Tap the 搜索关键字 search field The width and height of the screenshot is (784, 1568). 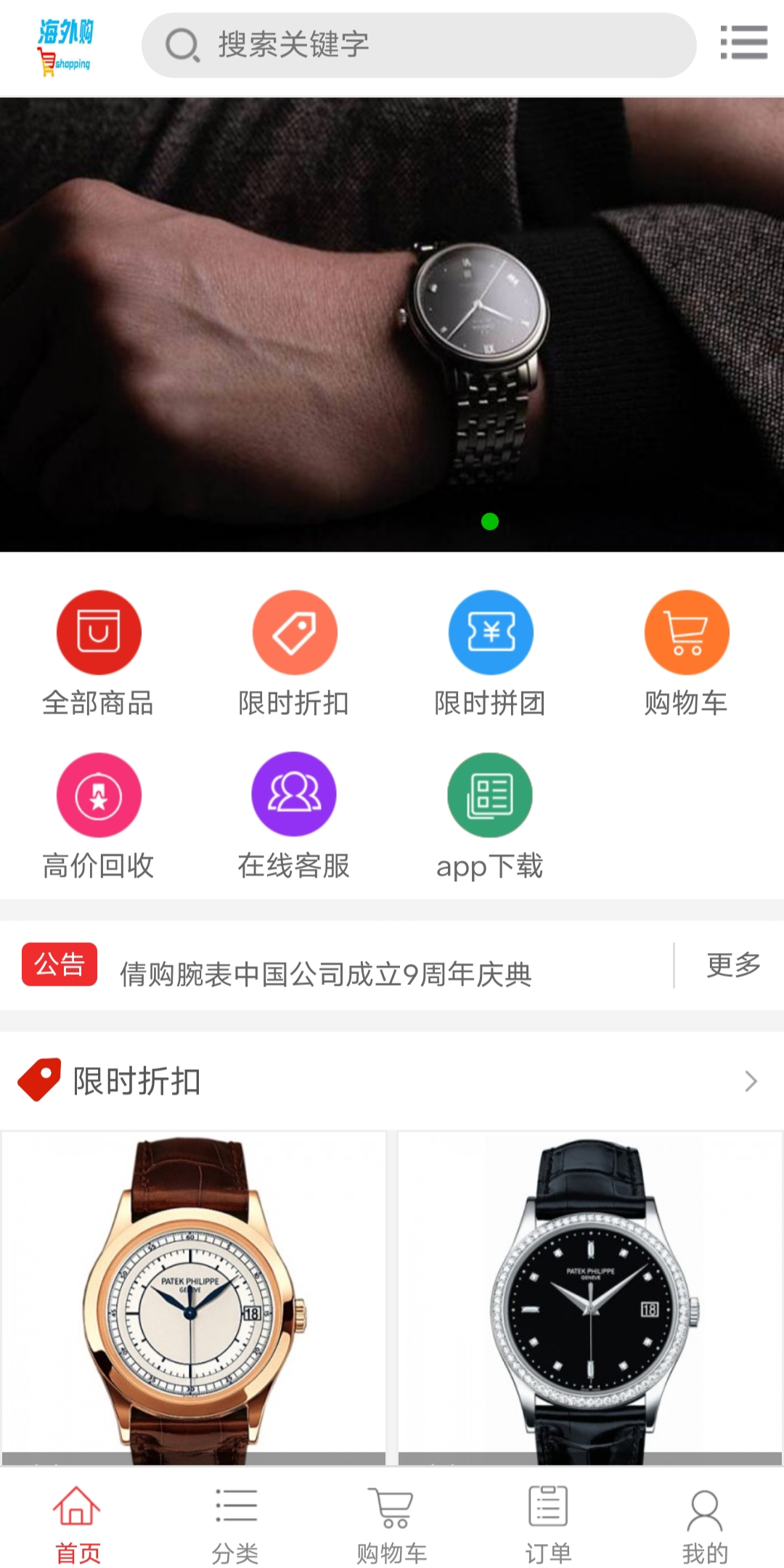pos(418,45)
